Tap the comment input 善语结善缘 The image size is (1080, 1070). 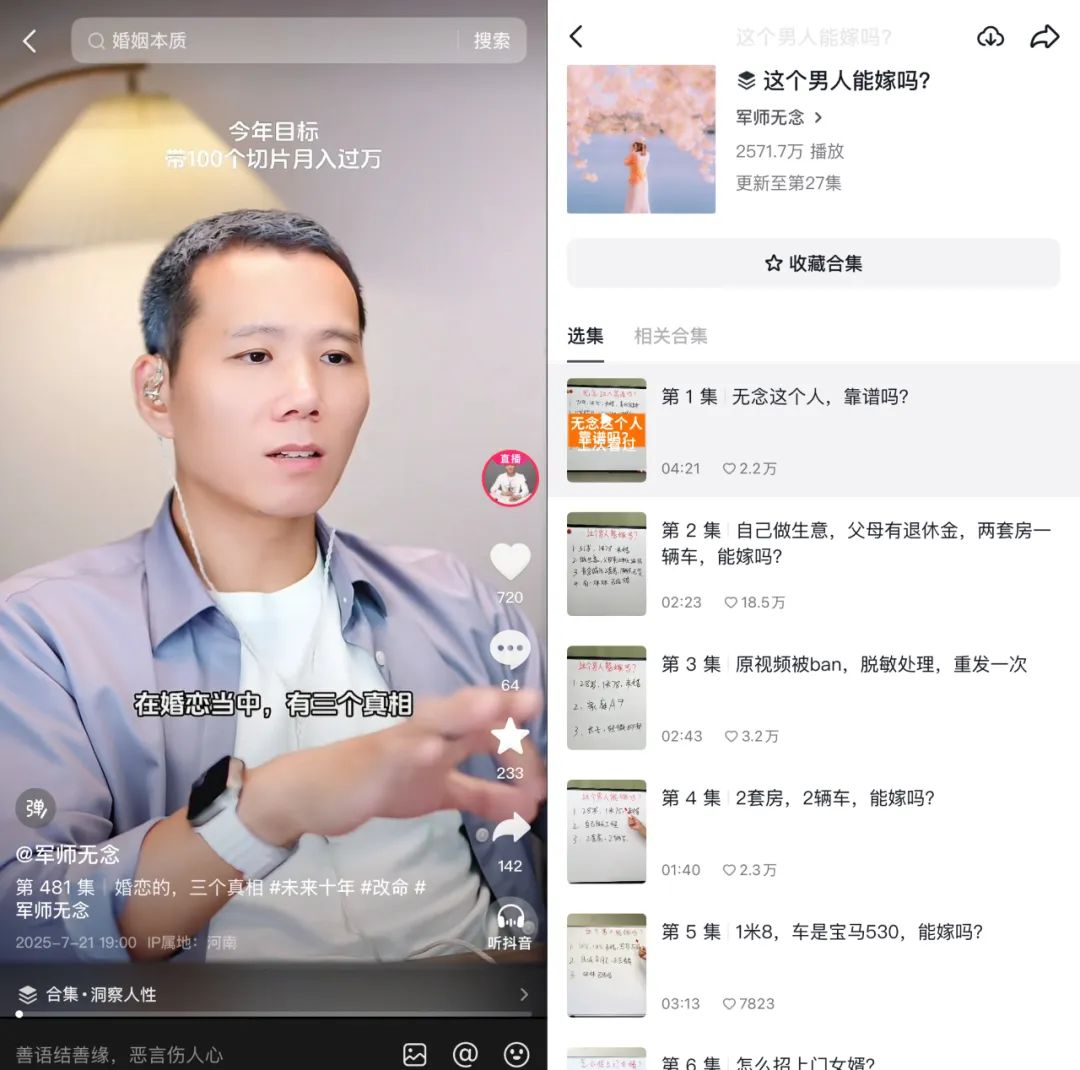point(190,1054)
